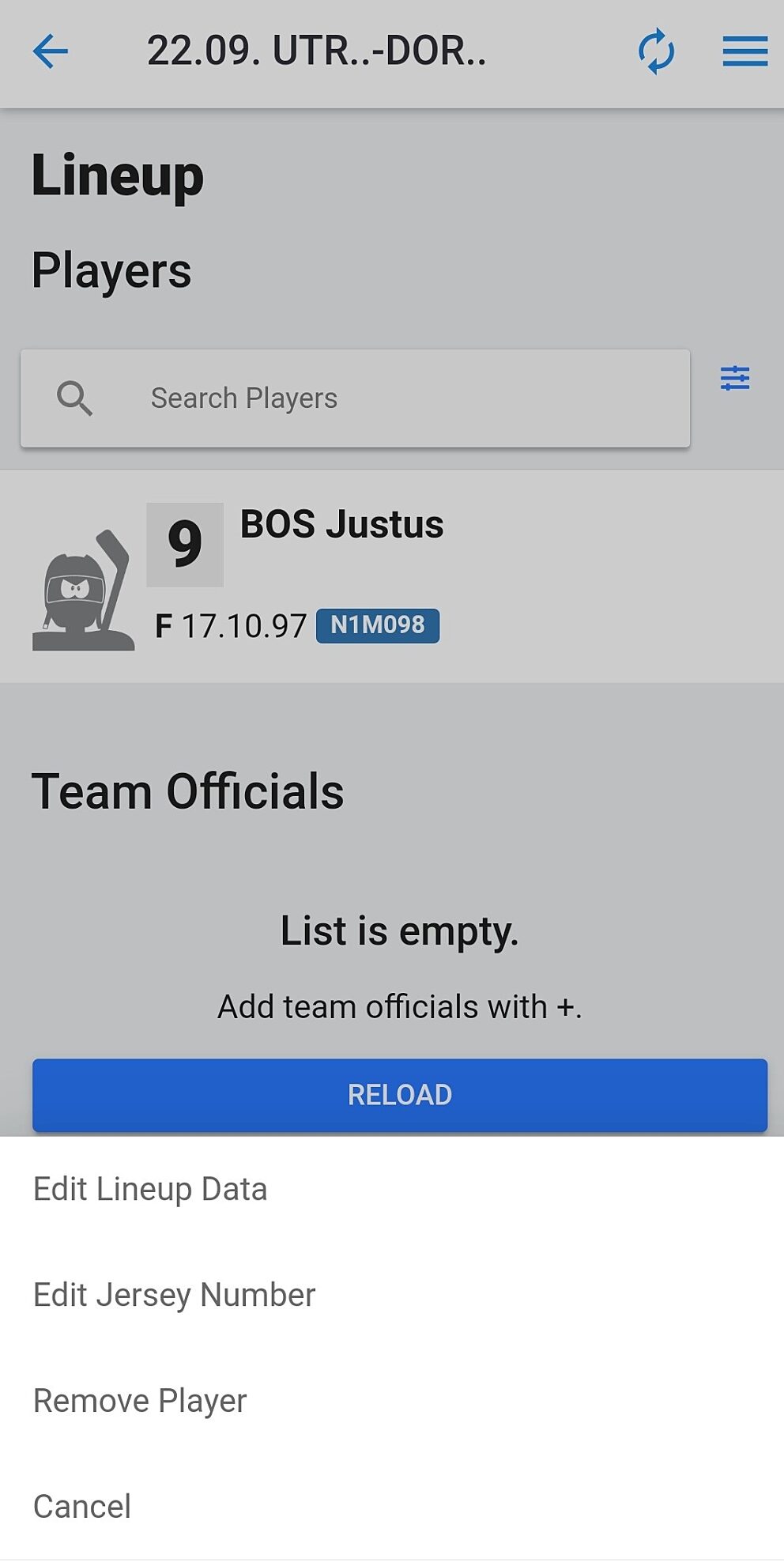Tap Remove Player option
The width and height of the screenshot is (784, 1566).
[x=140, y=1401]
